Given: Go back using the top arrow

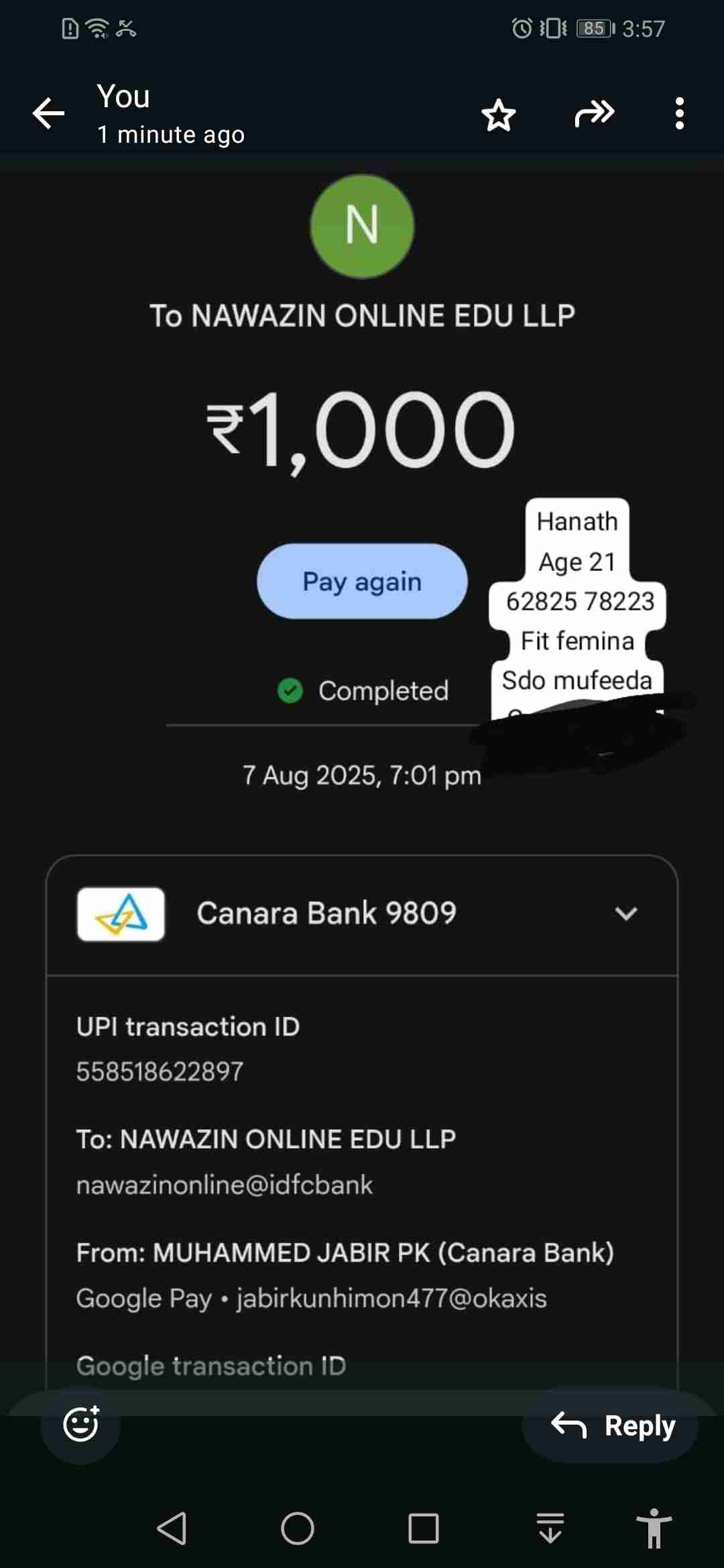Looking at the screenshot, I should 49,113.
